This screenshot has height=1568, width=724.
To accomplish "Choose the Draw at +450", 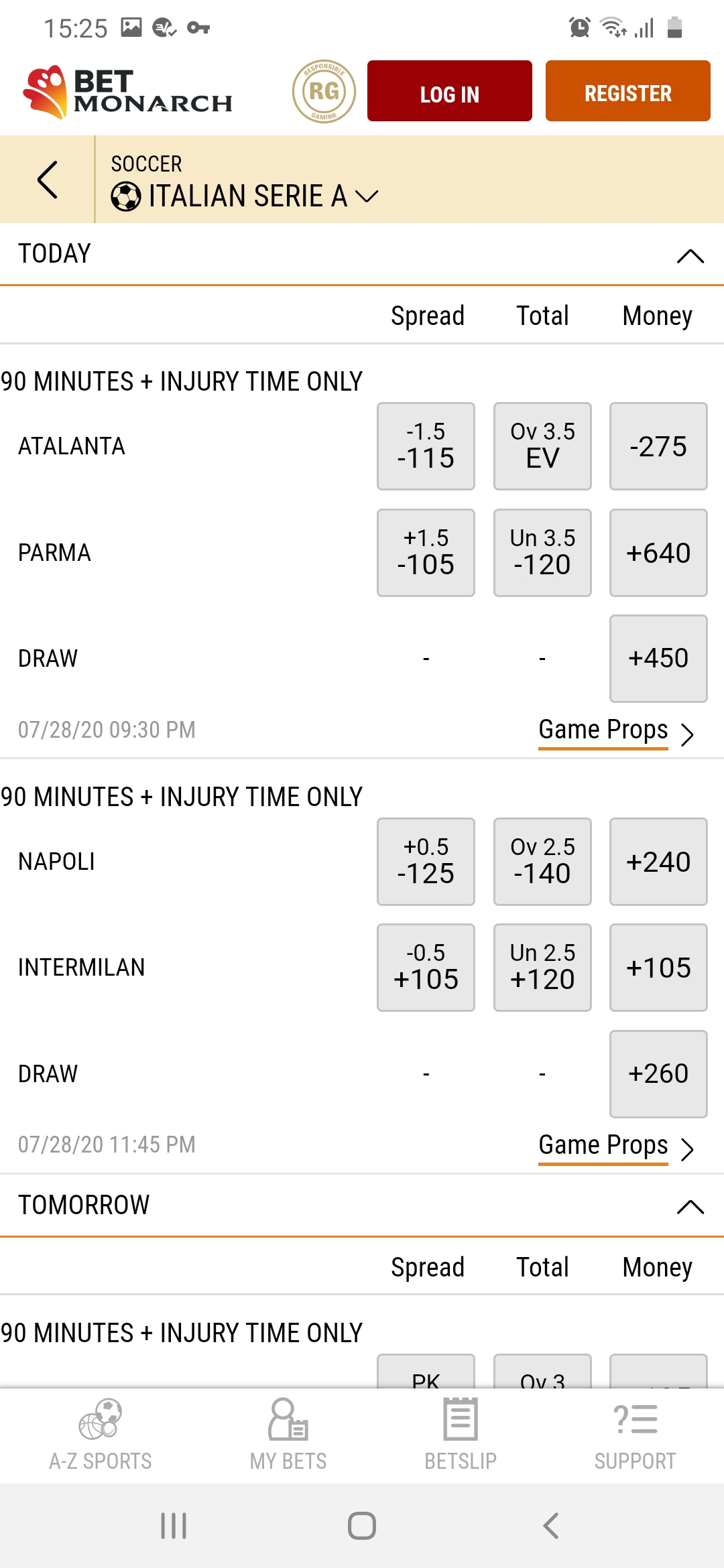I will click(x=658, y=659).
